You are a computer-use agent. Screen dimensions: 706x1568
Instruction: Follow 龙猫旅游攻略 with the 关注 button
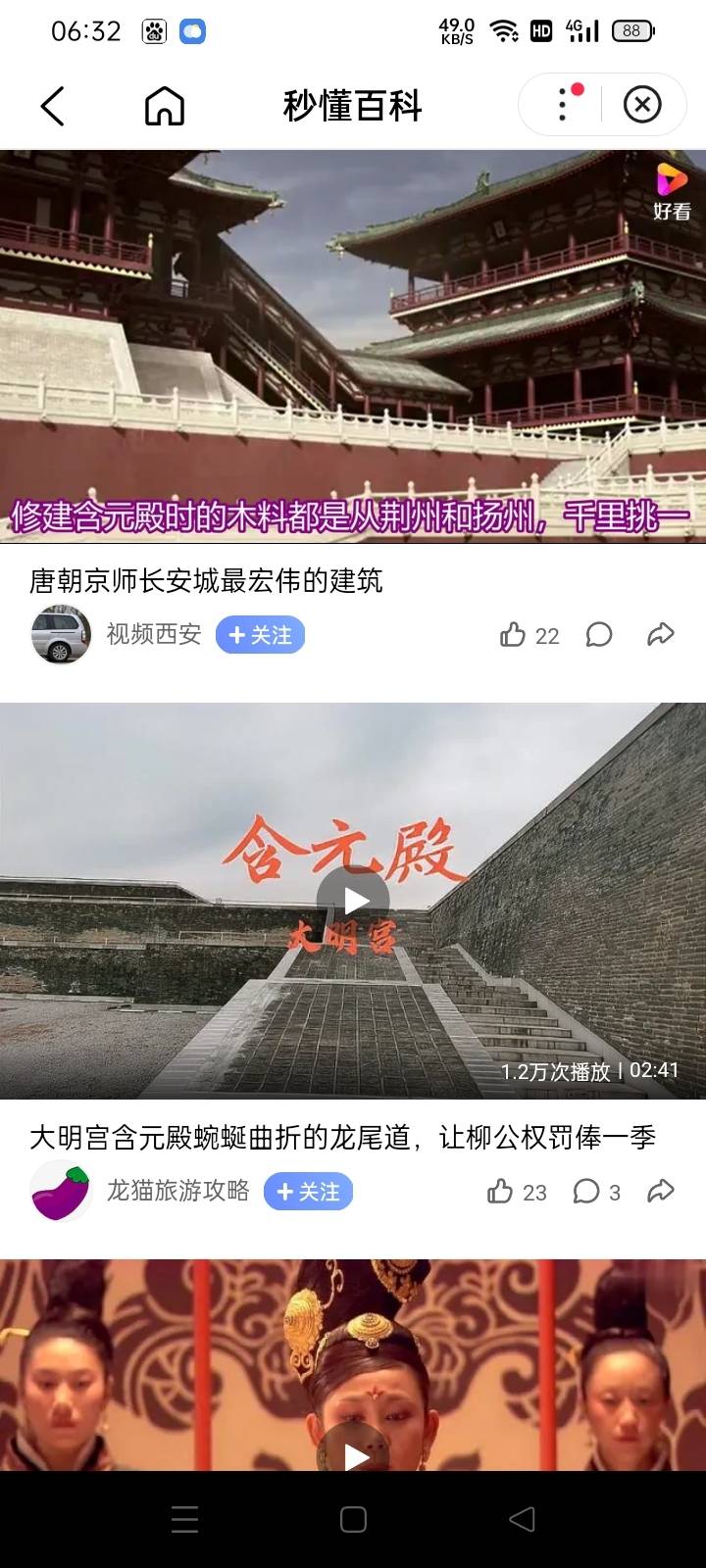[x=308, y=1192]
